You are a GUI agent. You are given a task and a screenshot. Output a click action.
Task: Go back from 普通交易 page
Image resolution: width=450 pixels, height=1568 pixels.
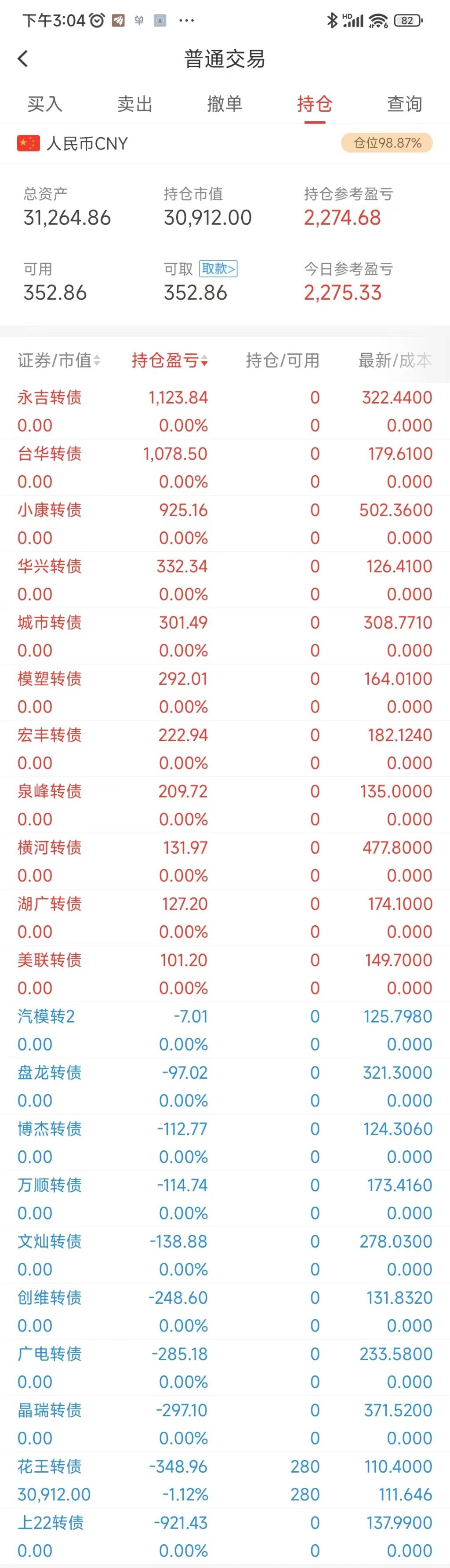(23, 59)
